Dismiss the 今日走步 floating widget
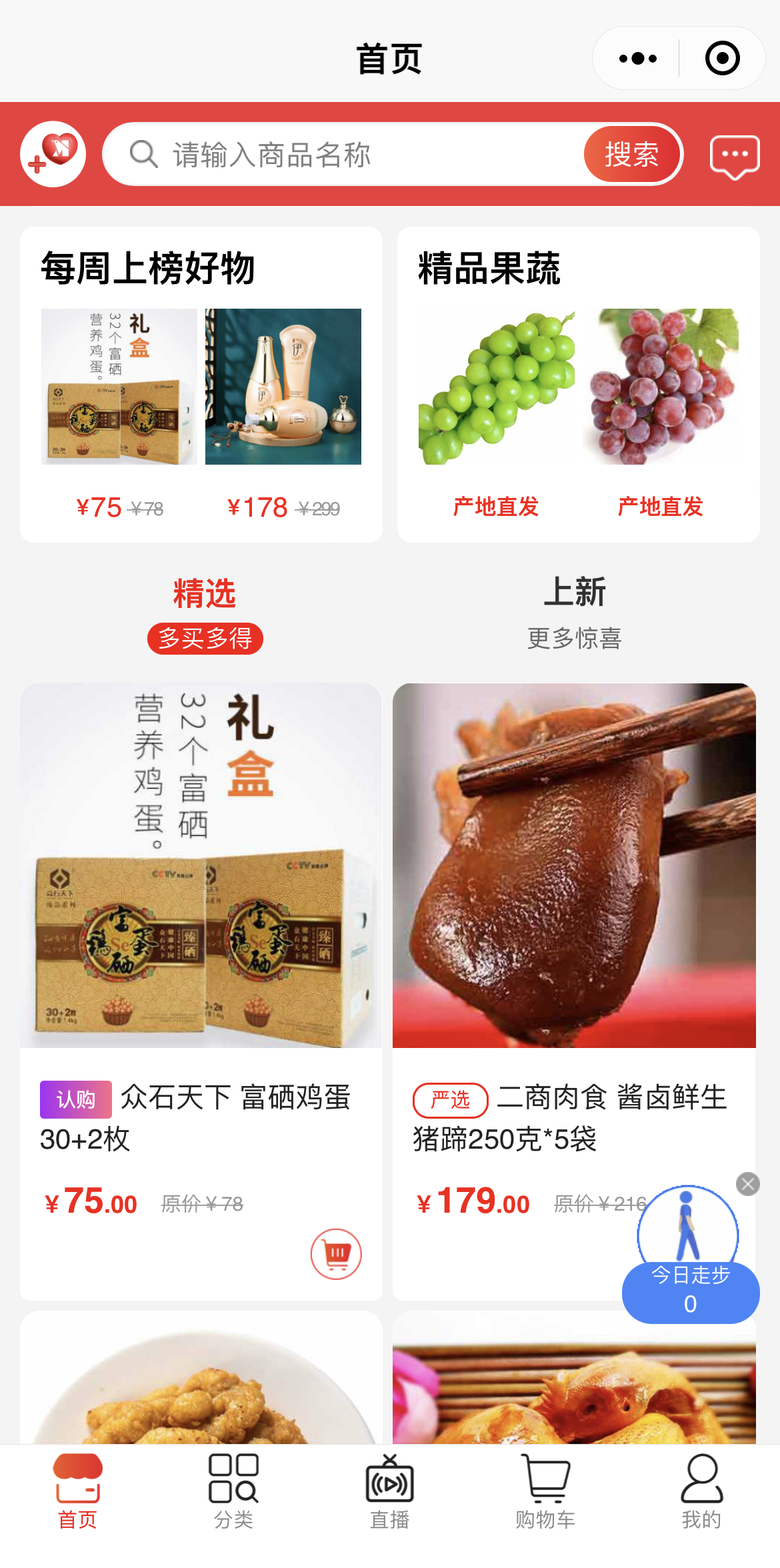780x1568 pixels. (x=748, y=1184)
